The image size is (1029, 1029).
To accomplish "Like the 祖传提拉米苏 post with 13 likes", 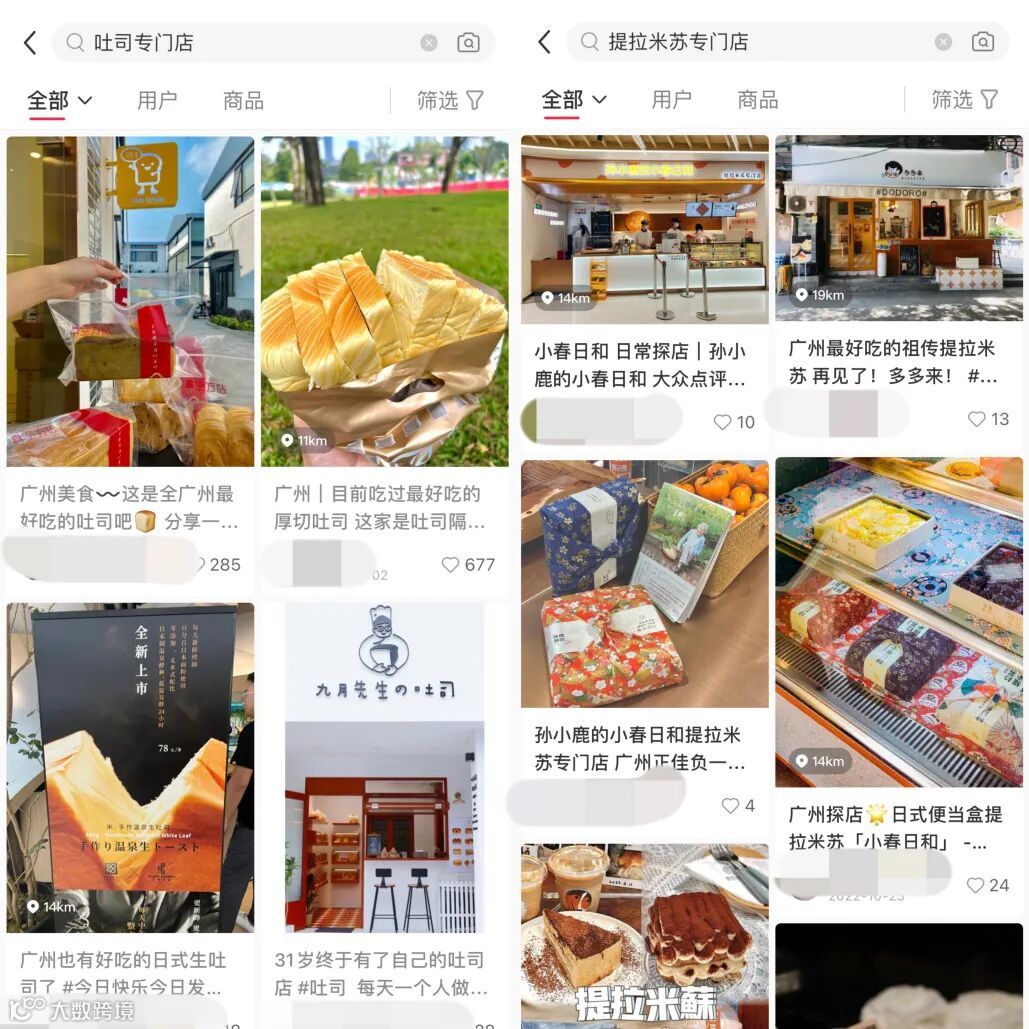I will [x=977, y=419].
